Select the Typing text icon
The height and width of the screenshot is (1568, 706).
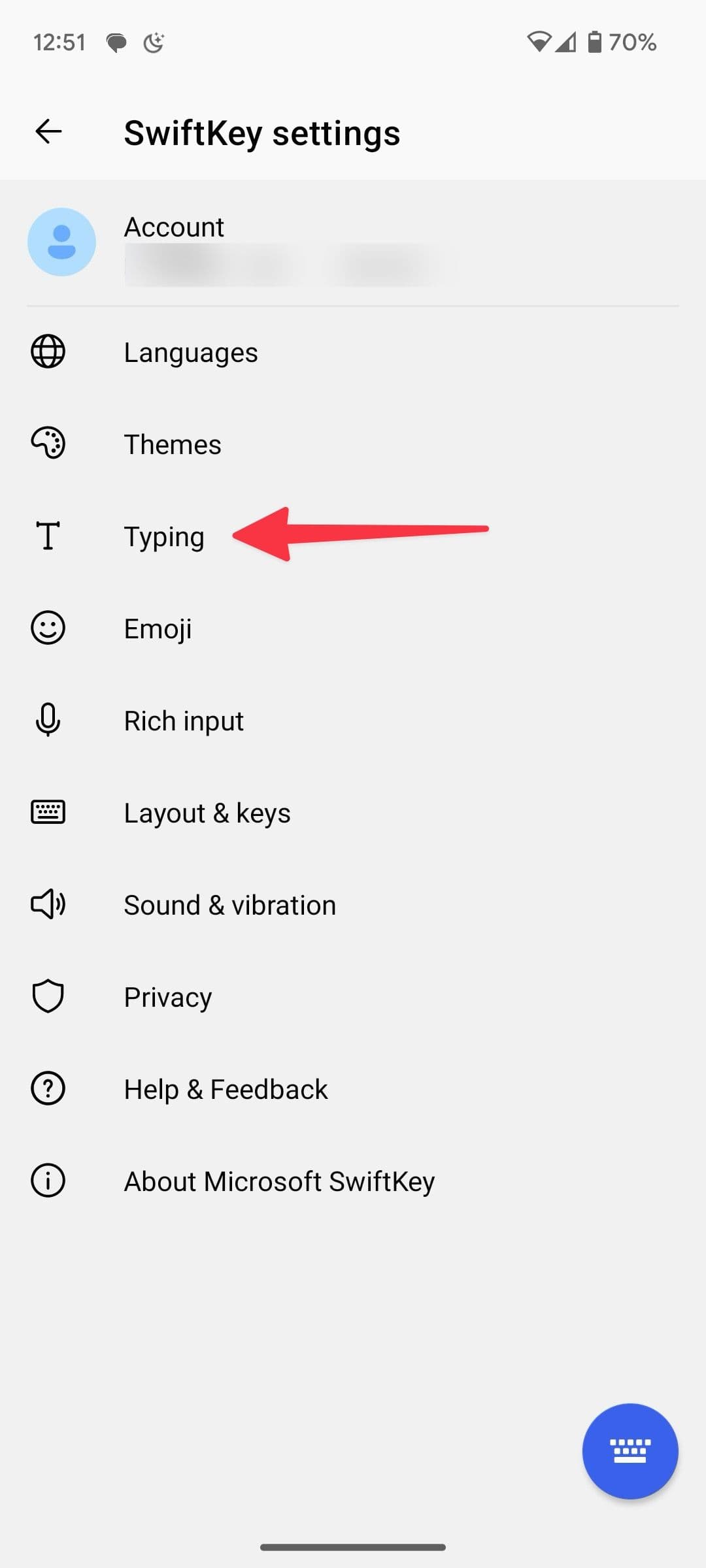pyautogui.click(x=47, y=536)
